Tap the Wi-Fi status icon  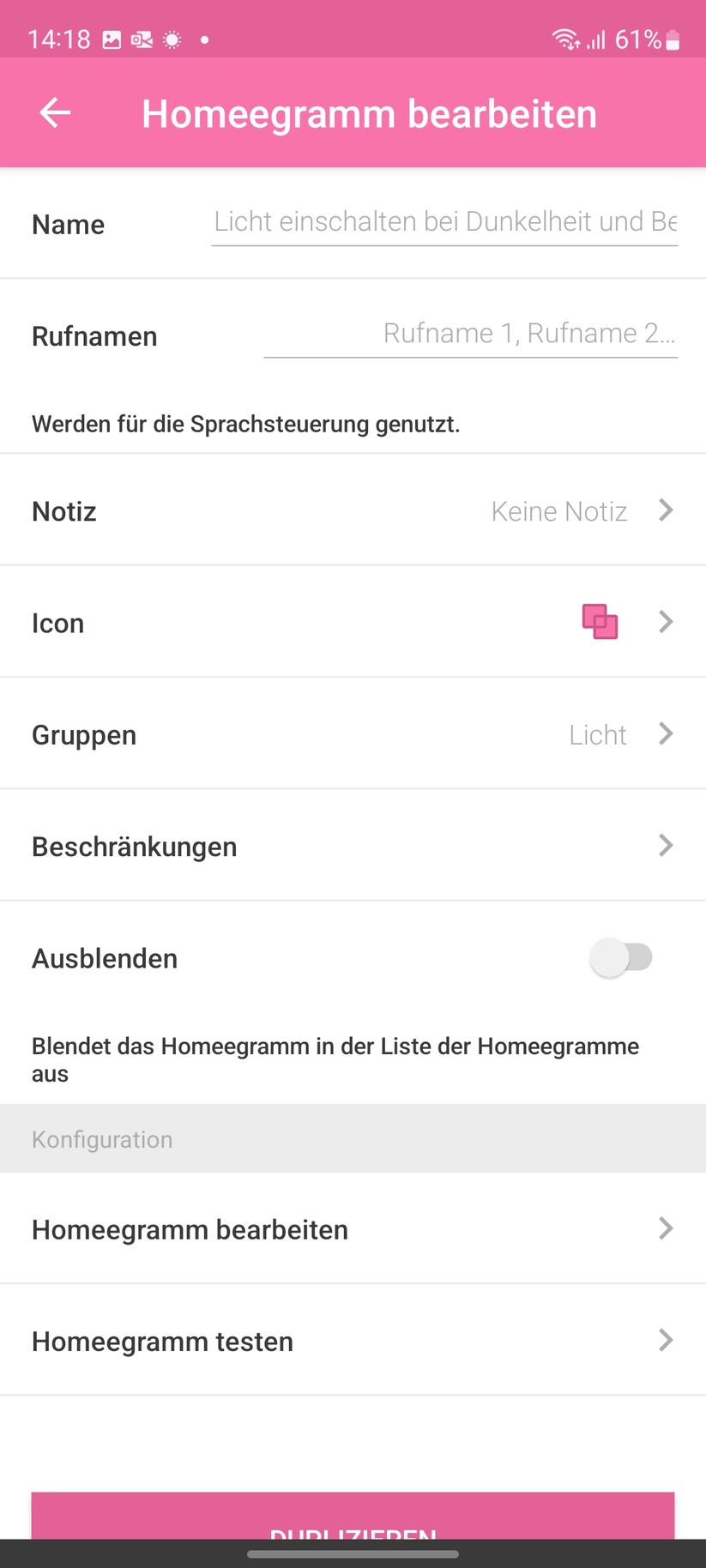(564, 39)
